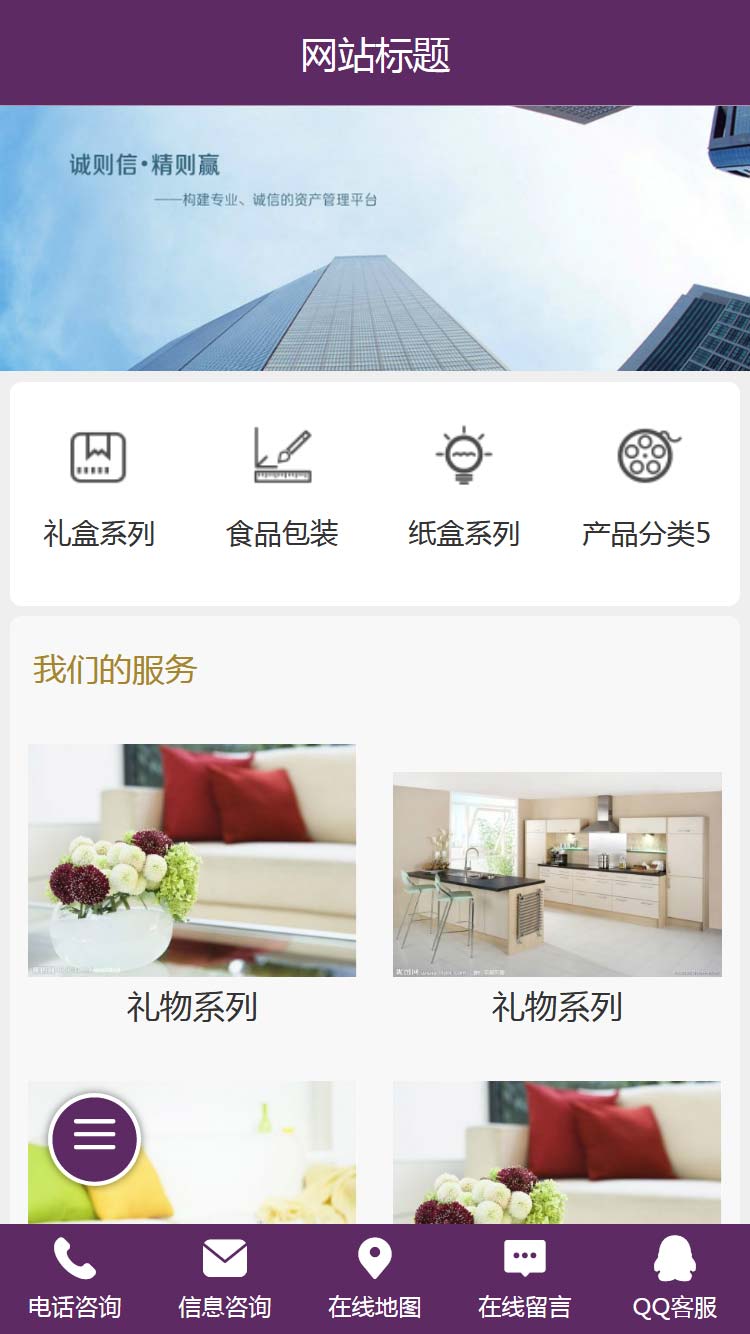The width and height of the screenshot is (750, 1334).
Task: Open 在线留言 in the bottom bar
Action: (525, 1279)
